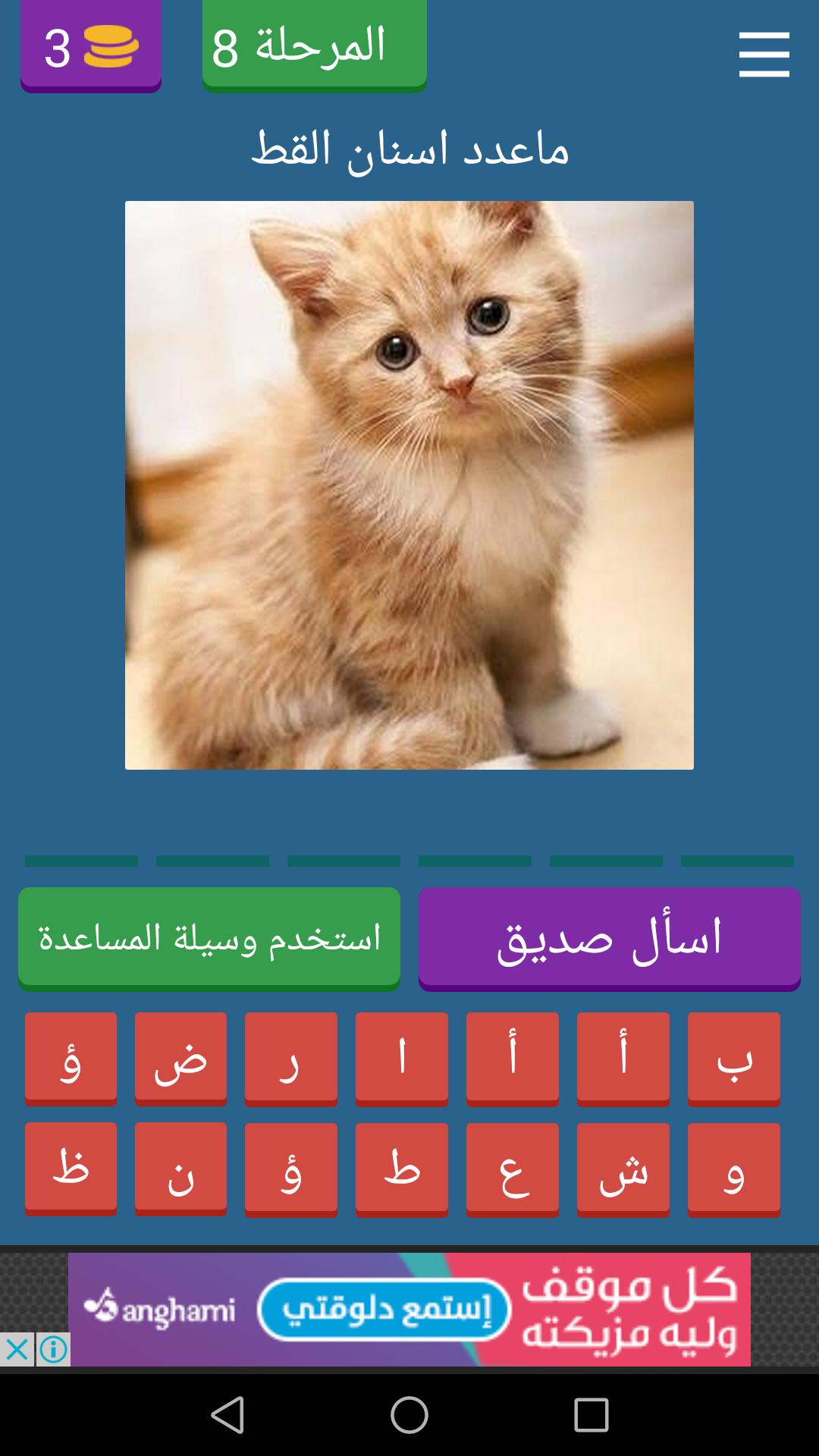819x1456 pixels.
Task: Tap إستمع دلوقتي in the Anghami ad
Action: pos(384,1310)
